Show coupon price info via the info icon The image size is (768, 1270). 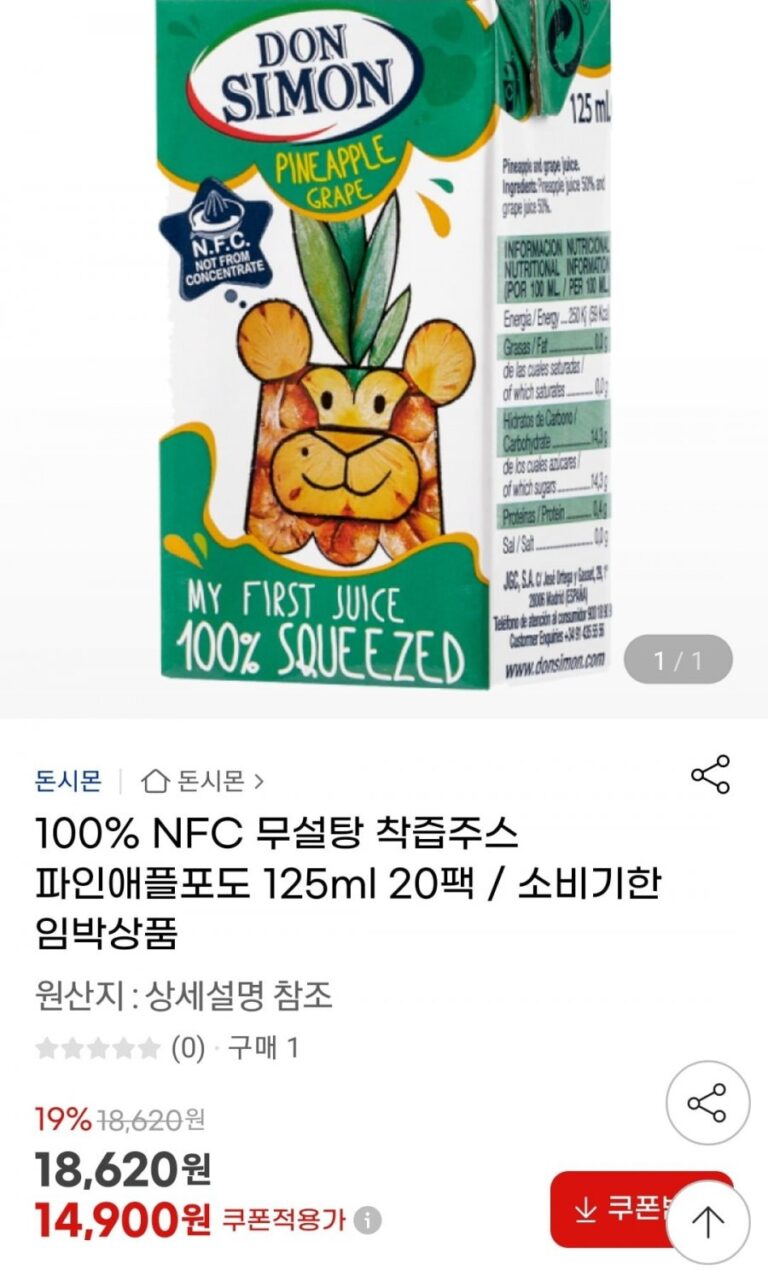pos(367,1221)
